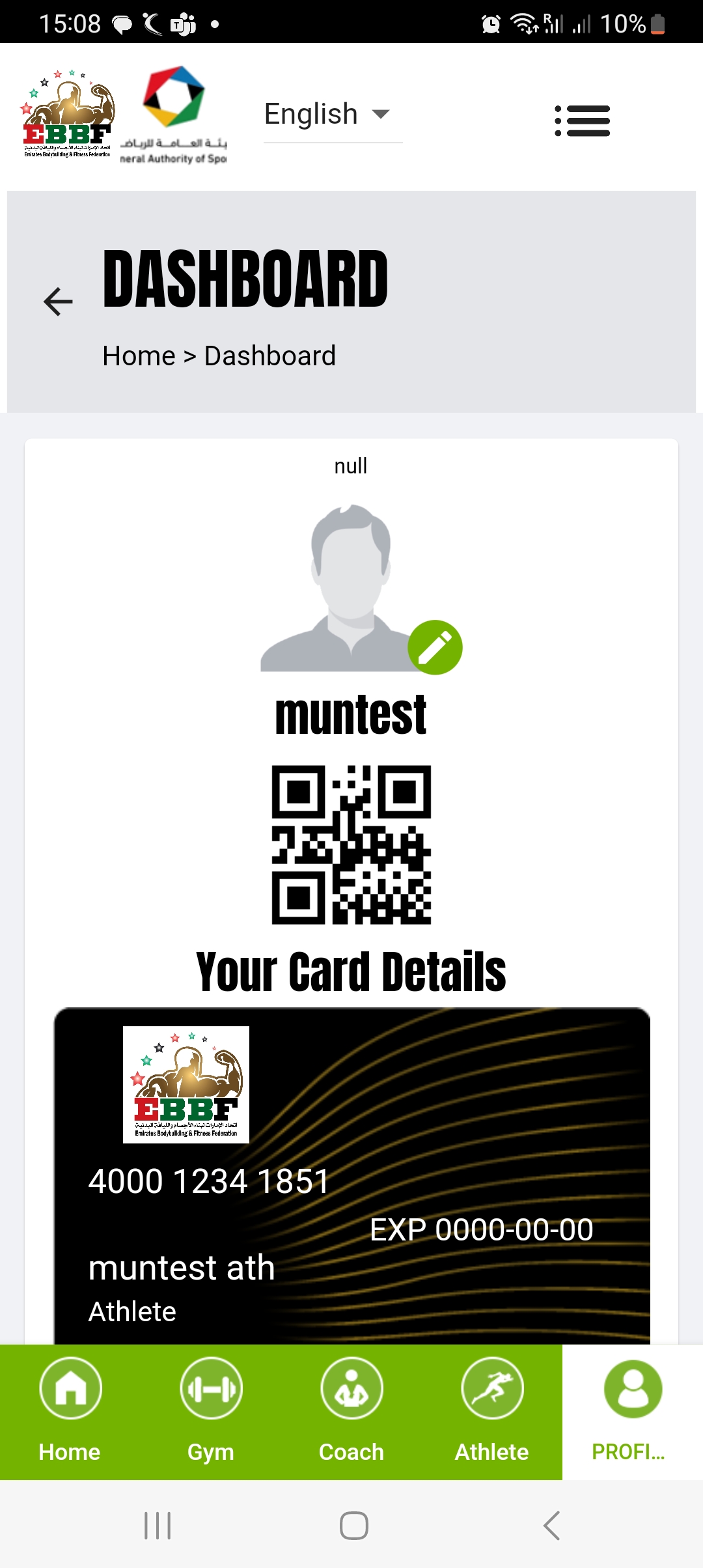The image size is (703, 1568).
Task: Switch to the Gym tab
Action: 211,1412
